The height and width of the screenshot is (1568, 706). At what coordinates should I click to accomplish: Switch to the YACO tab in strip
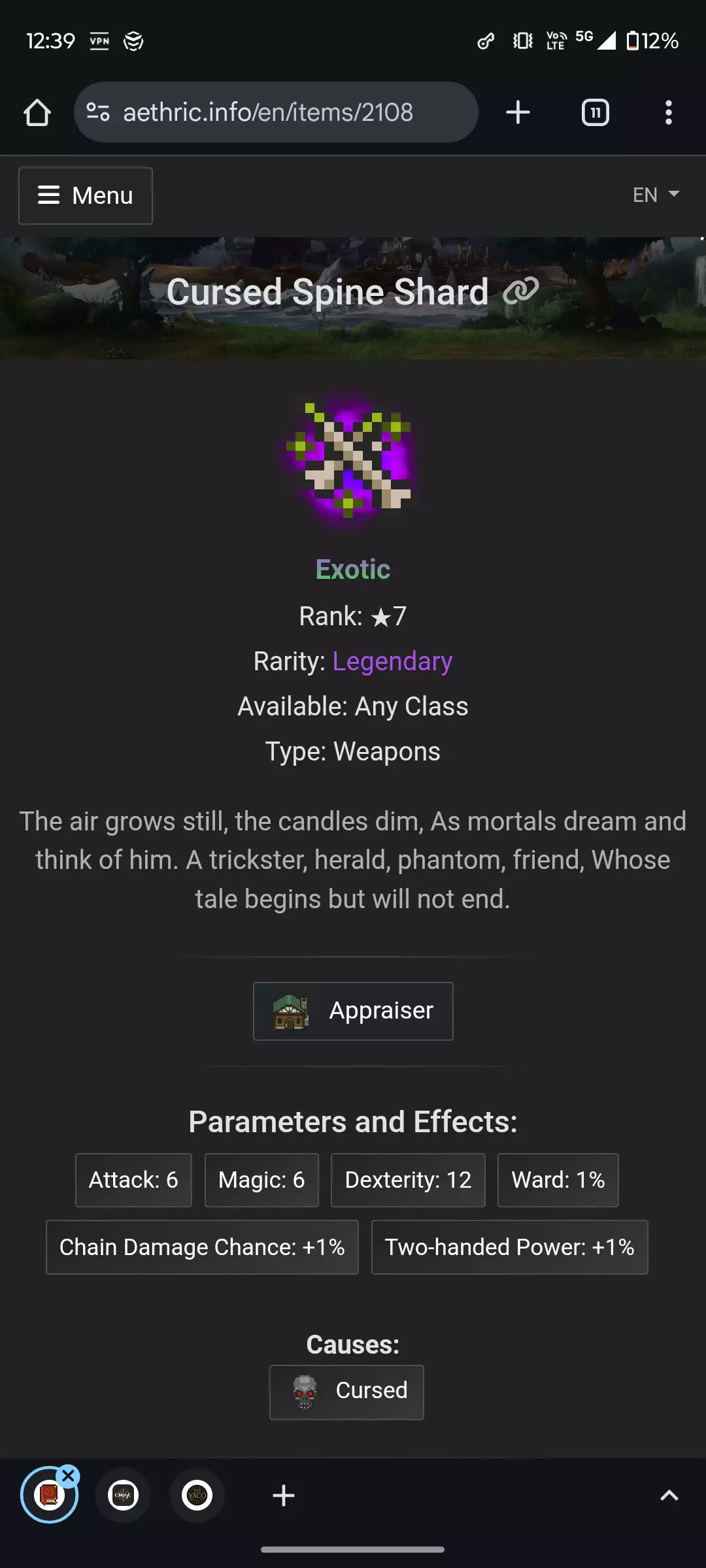pyautogui.click(x=197, y=1495)
